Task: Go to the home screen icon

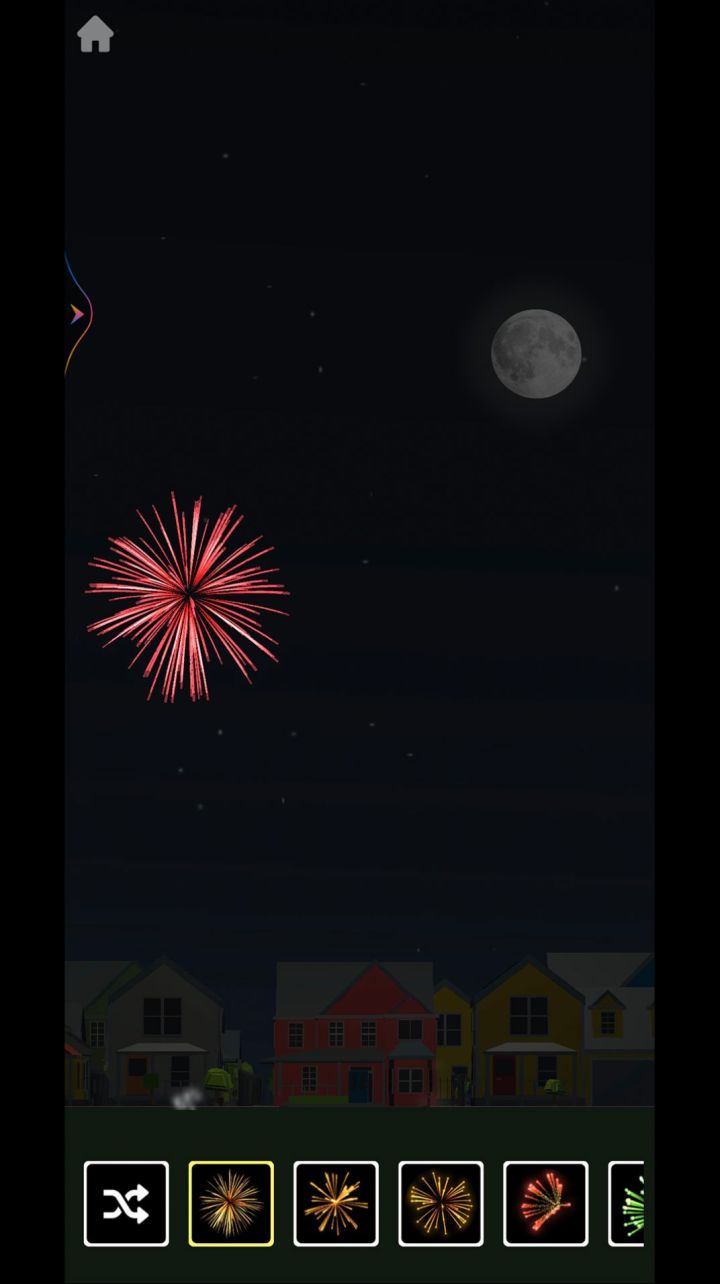Action: 95,35
